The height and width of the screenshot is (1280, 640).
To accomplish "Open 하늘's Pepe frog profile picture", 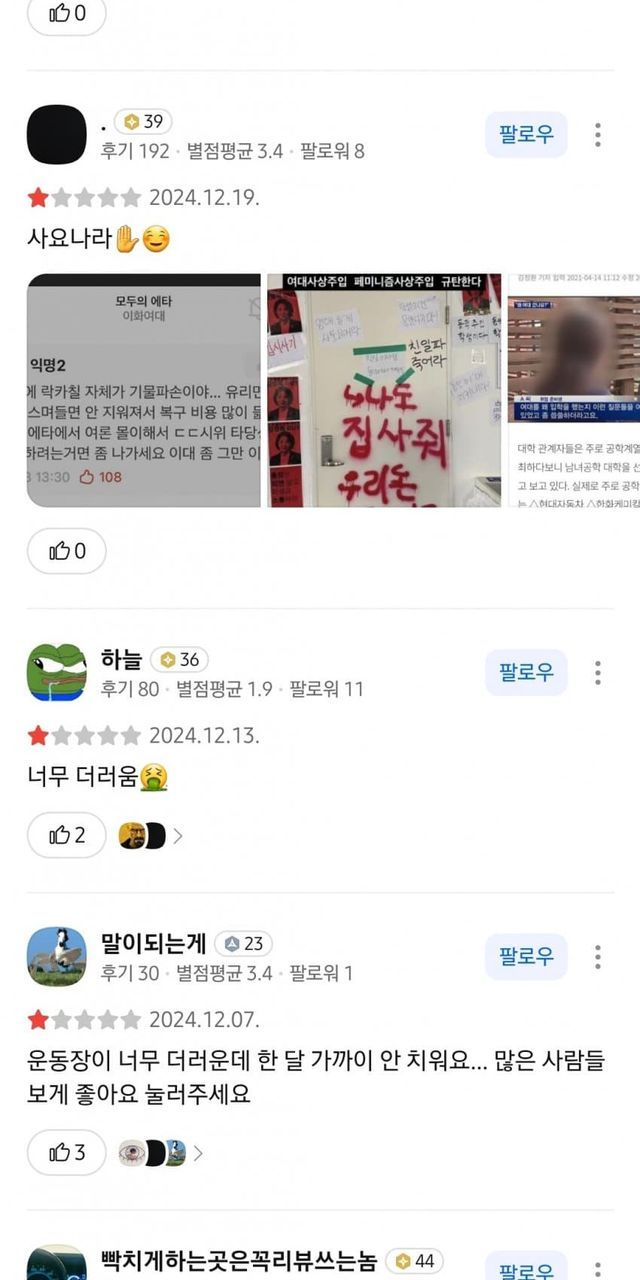I will pos(56,672).
